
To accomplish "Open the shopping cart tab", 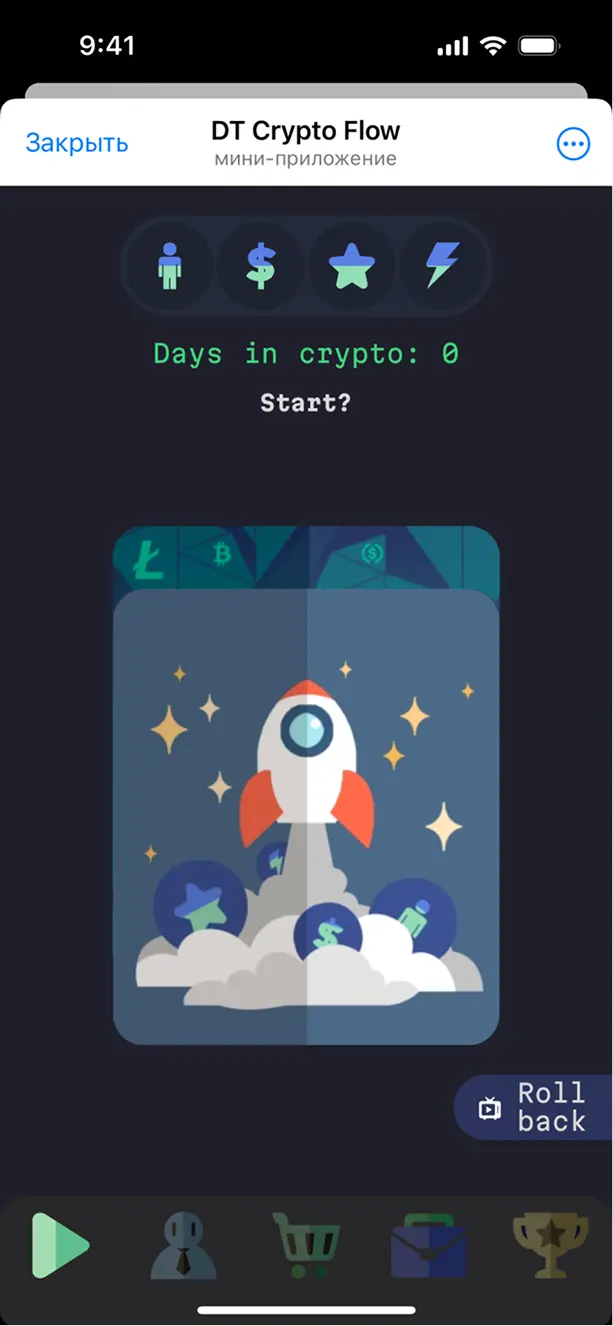I will (x=307, y=1245).
